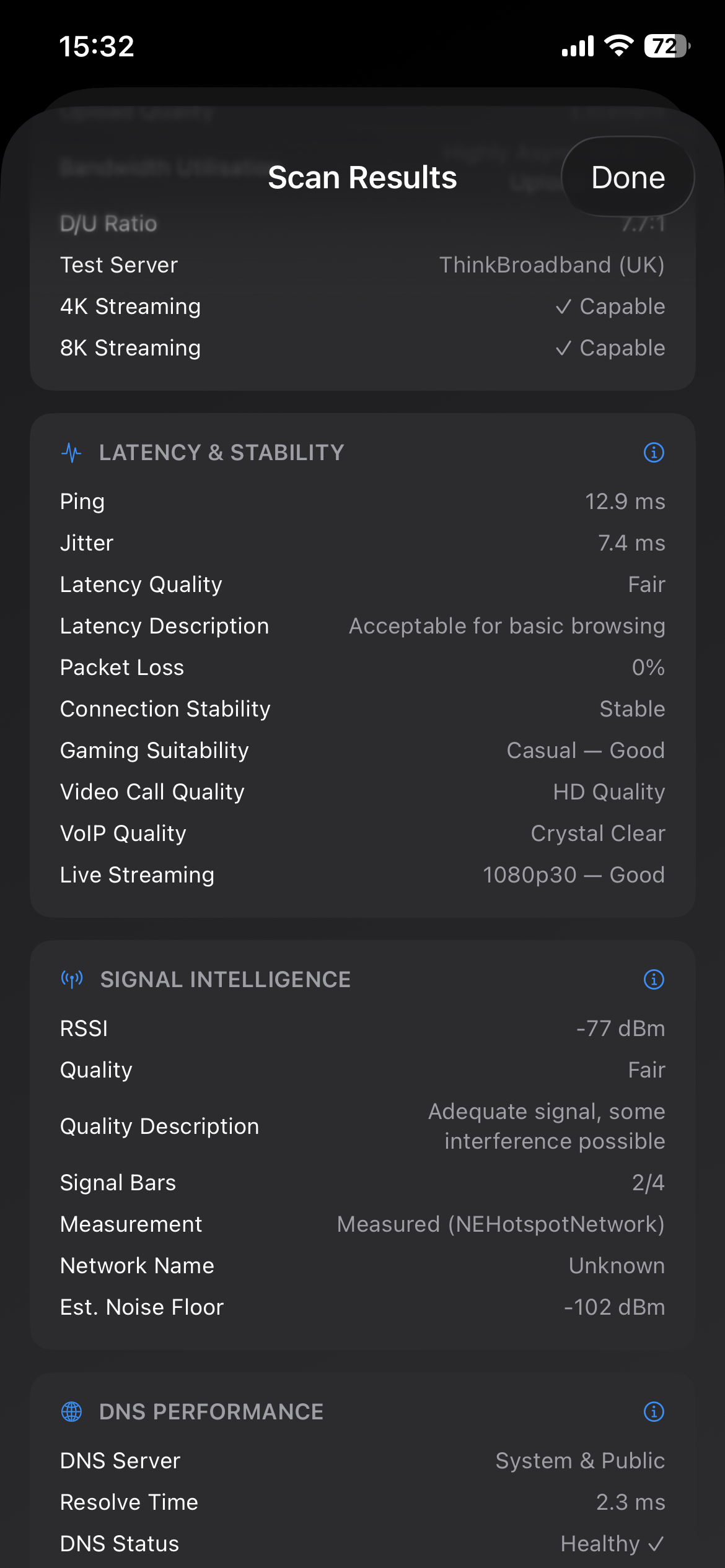Image resolution: width=725 pixels, height=1568 pixels.
Task: Tap the Network Name Unknown value
Action: [616, 1265]
